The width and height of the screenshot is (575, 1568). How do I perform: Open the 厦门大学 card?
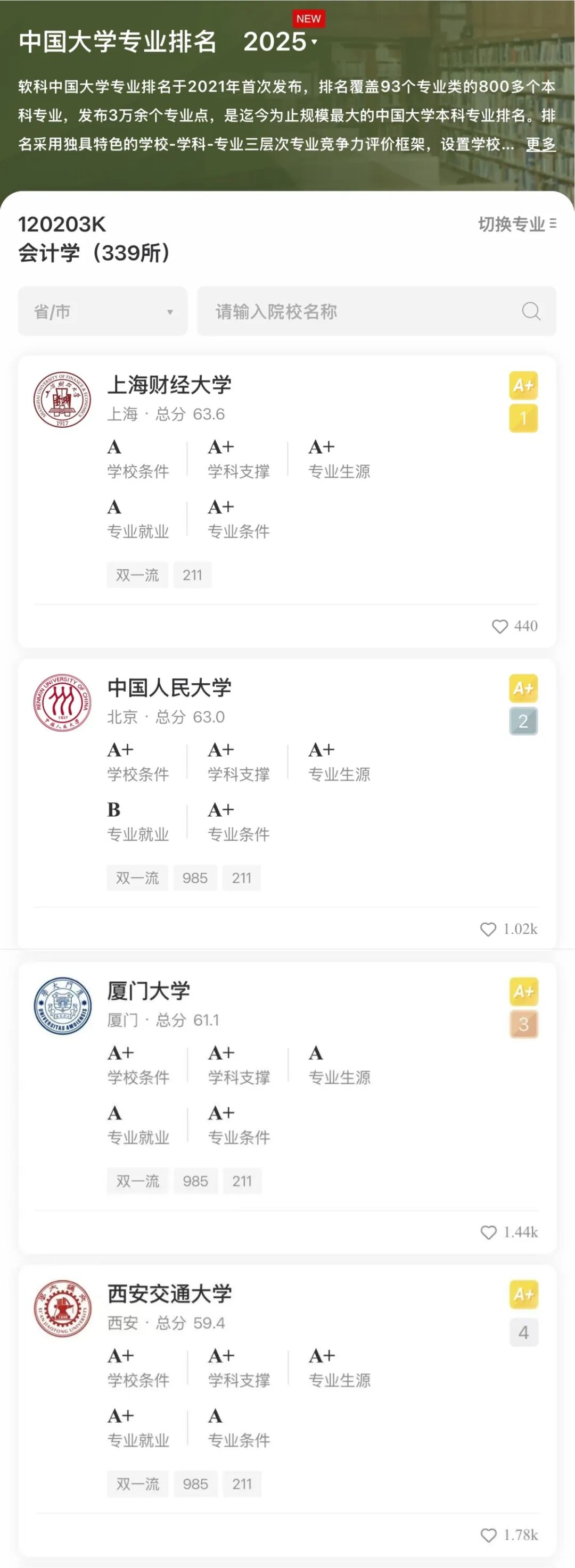149,991
